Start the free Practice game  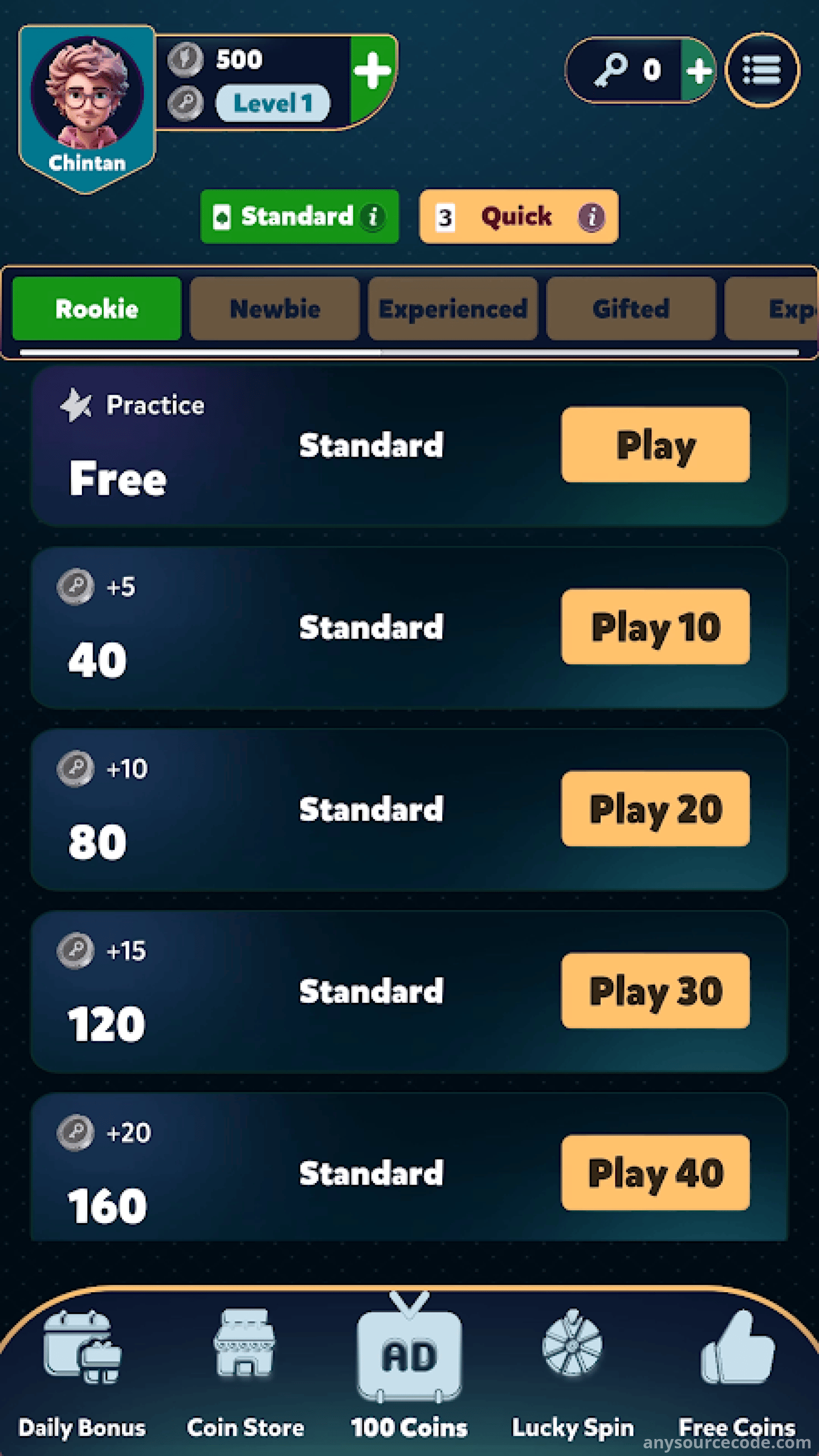(655, 445)
